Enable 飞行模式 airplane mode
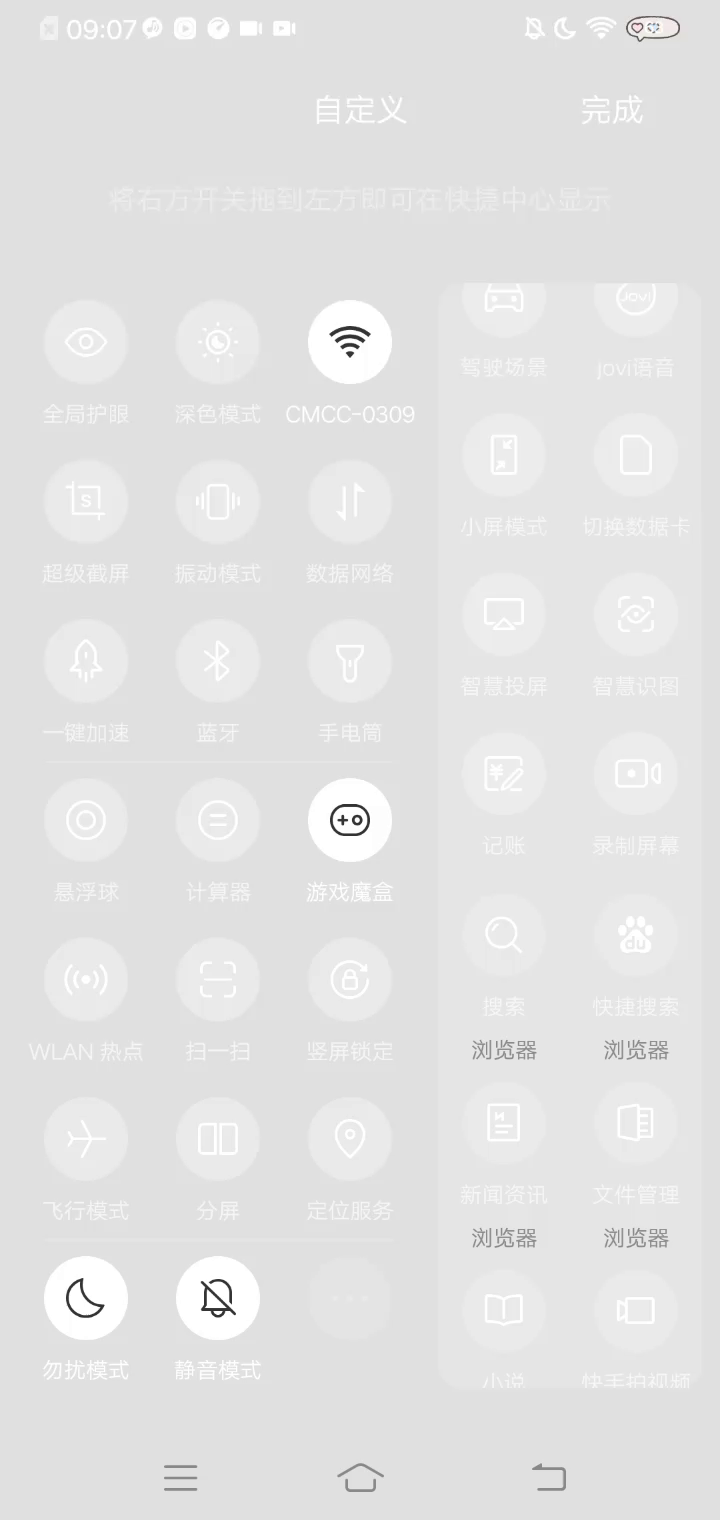The width and height of the screenshot is (720, 1520). pos(86,1139)
